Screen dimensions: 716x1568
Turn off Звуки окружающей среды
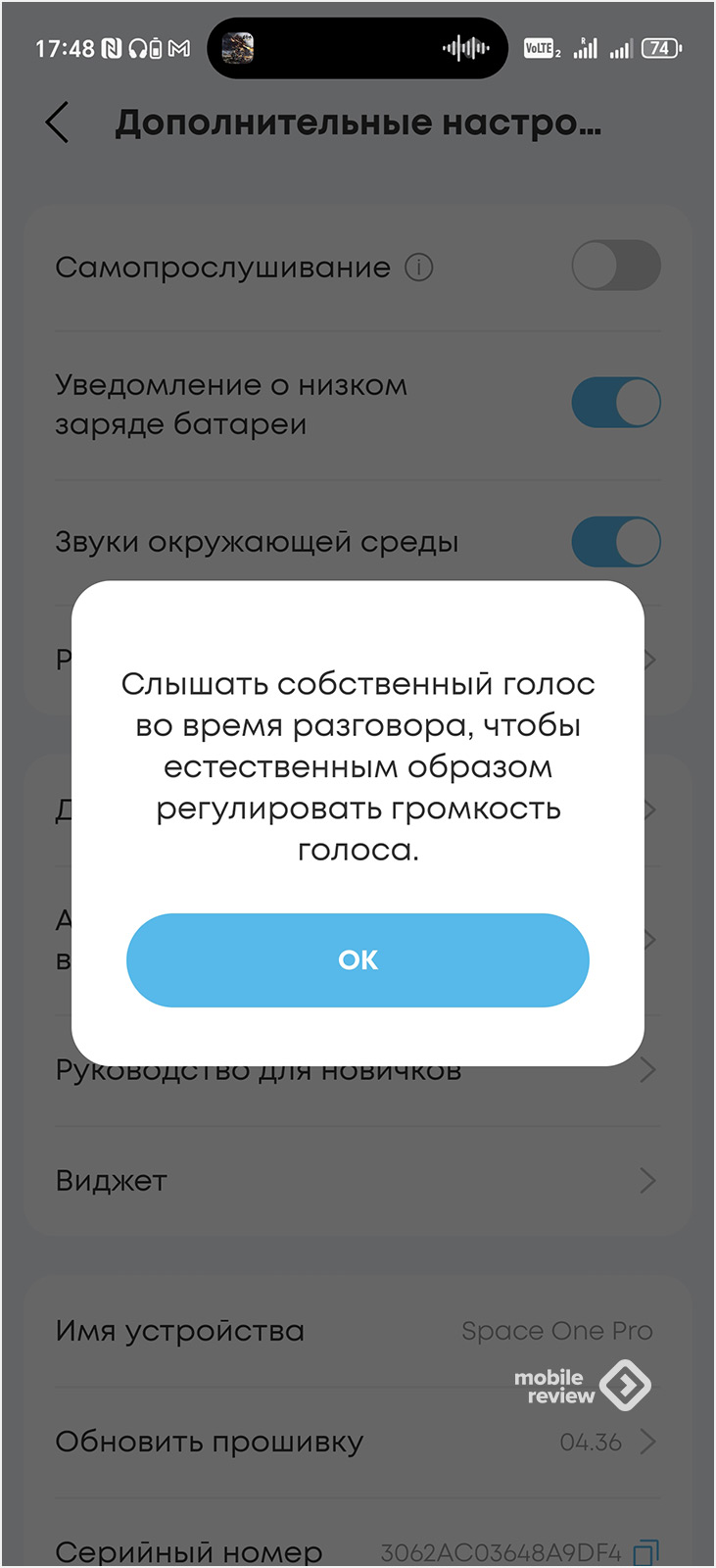point(616,542)
